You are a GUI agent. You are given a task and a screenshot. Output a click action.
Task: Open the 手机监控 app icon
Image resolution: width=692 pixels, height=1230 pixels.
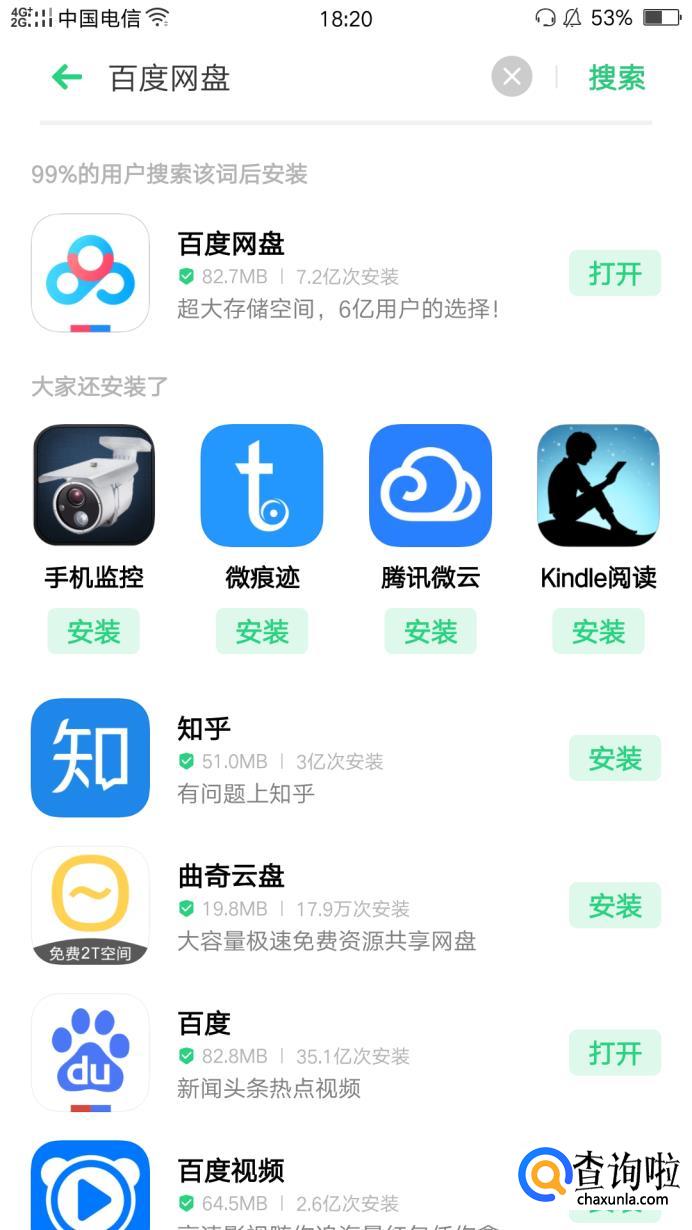tap(94, 485)
